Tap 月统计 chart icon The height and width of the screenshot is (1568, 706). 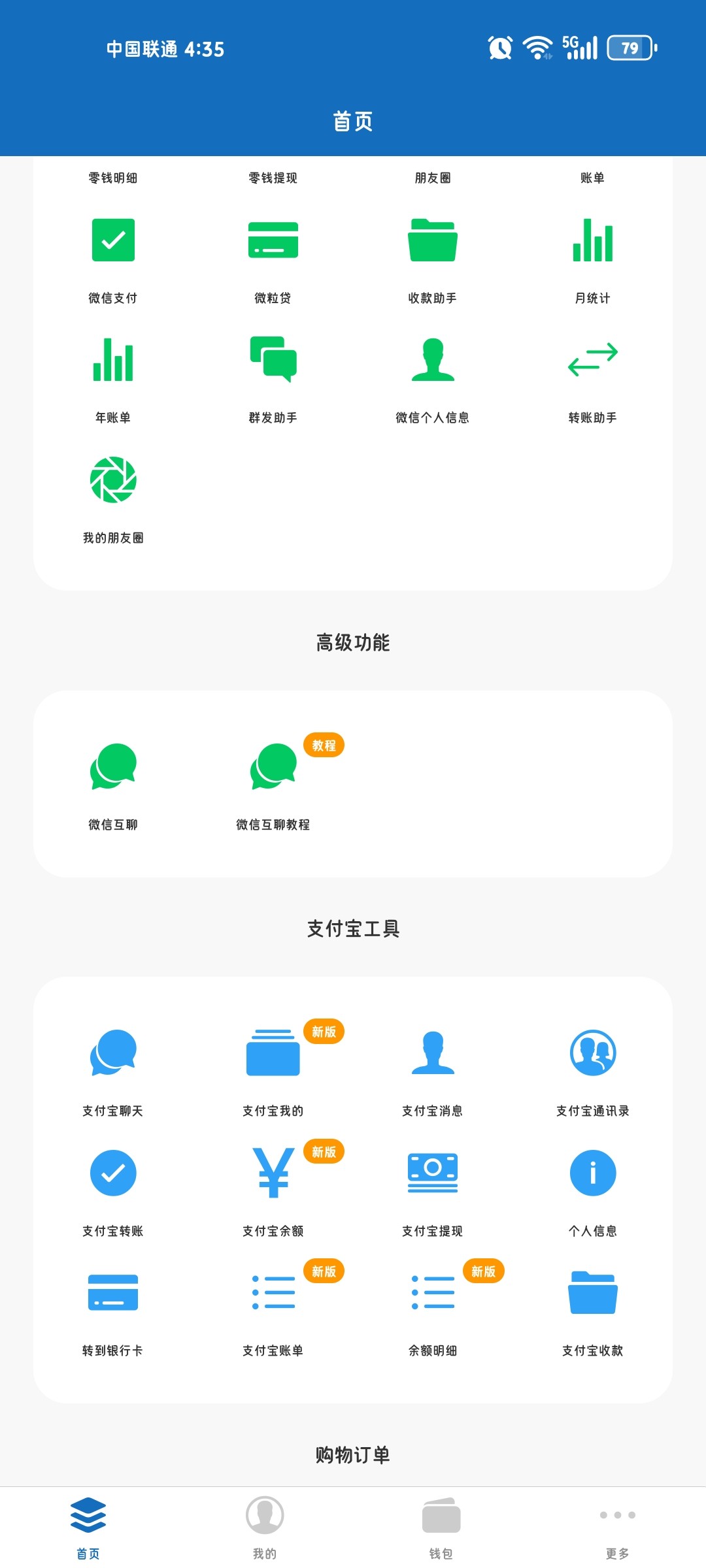(592, 240)
